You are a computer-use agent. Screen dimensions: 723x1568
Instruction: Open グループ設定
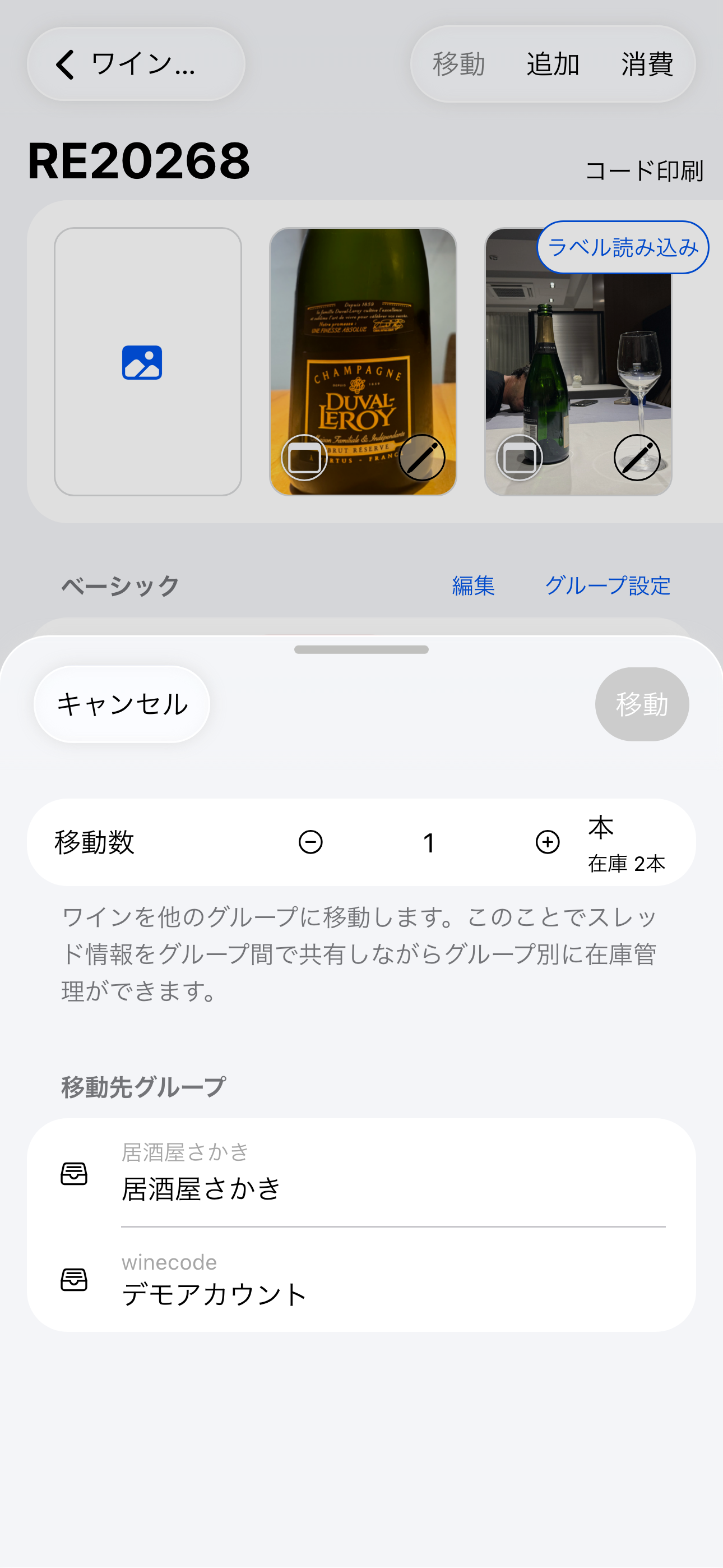tap(608, 585)
